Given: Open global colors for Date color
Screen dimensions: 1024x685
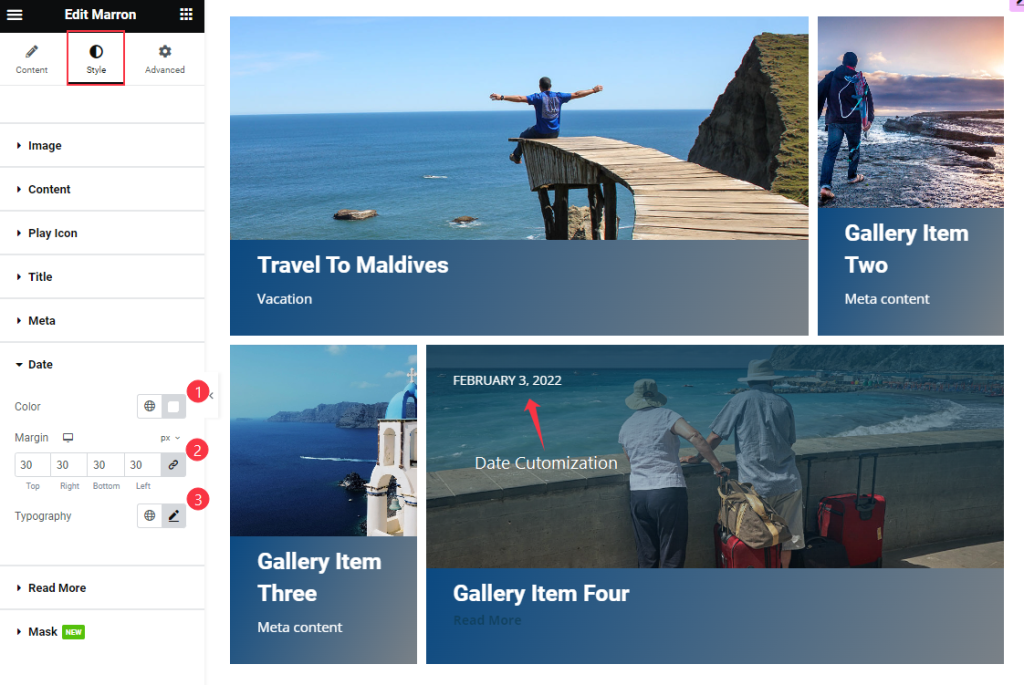Looking at the screenshot, I should point(150,406).
